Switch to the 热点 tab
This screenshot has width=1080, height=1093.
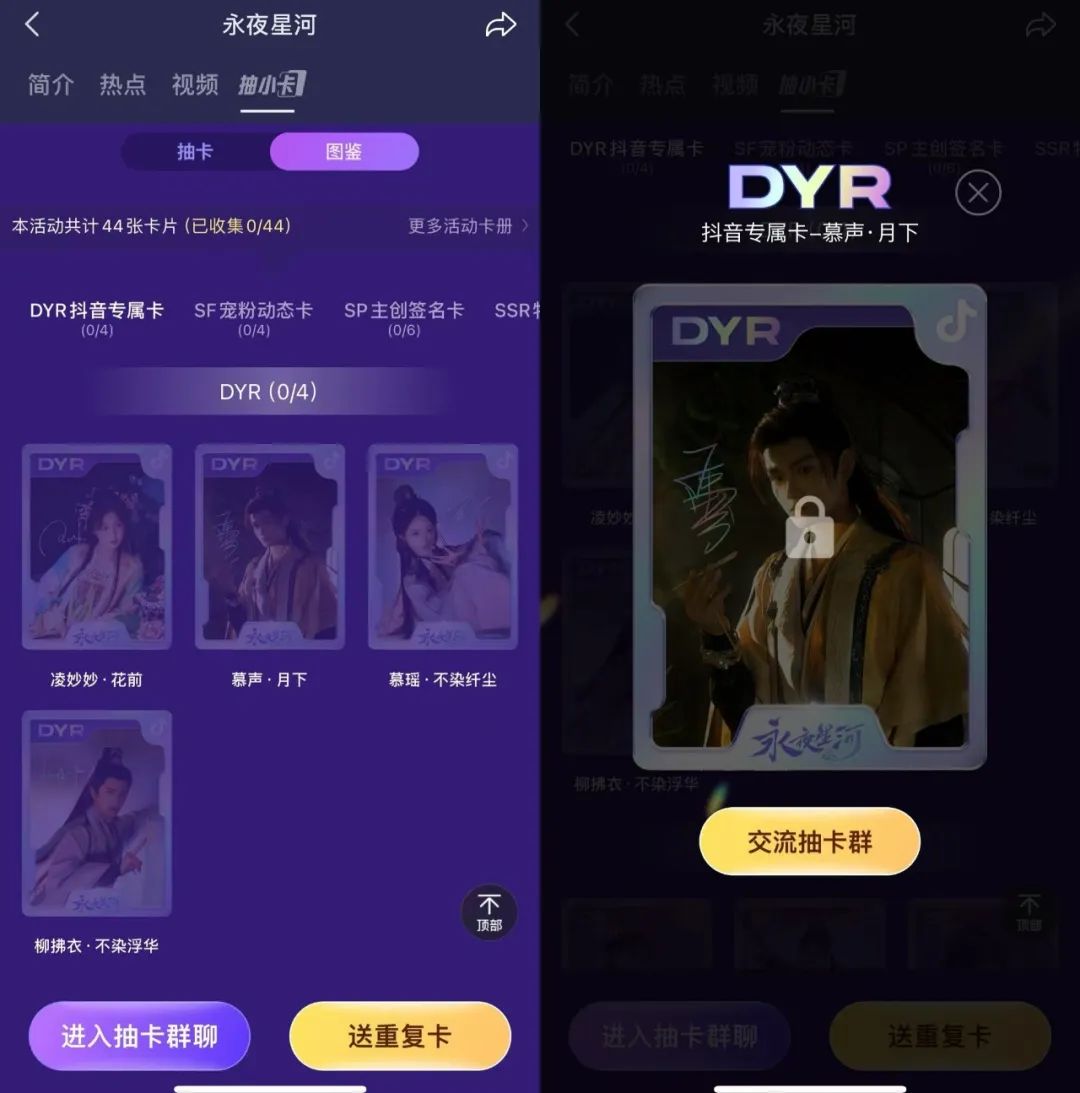point(122,85)
